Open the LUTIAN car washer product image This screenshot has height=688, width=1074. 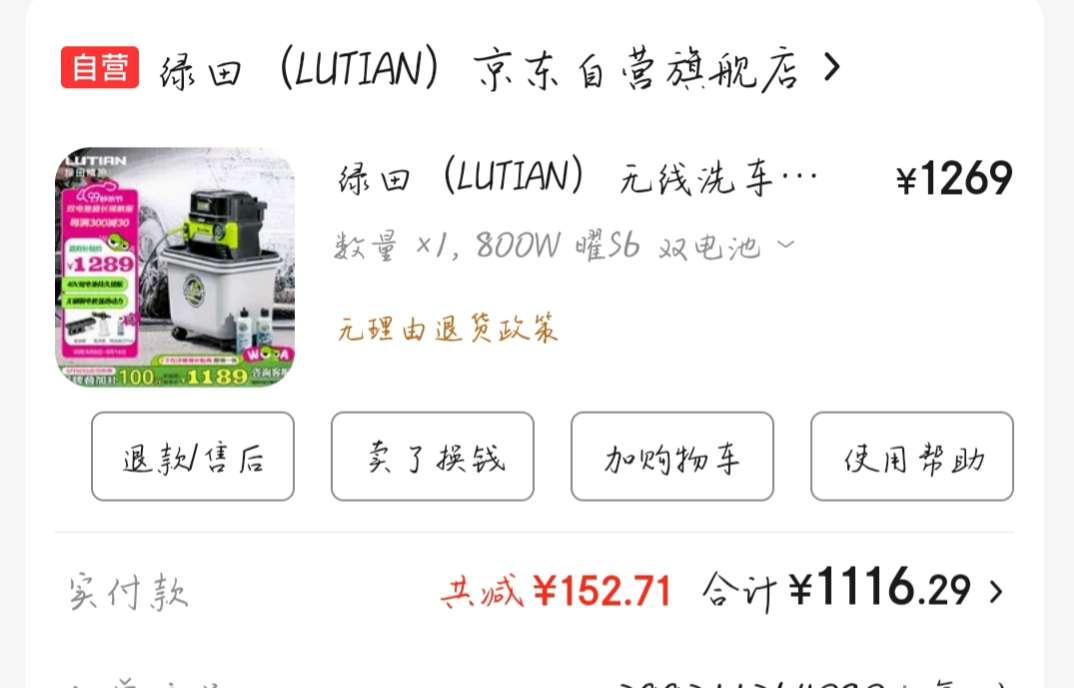[175, 268]
